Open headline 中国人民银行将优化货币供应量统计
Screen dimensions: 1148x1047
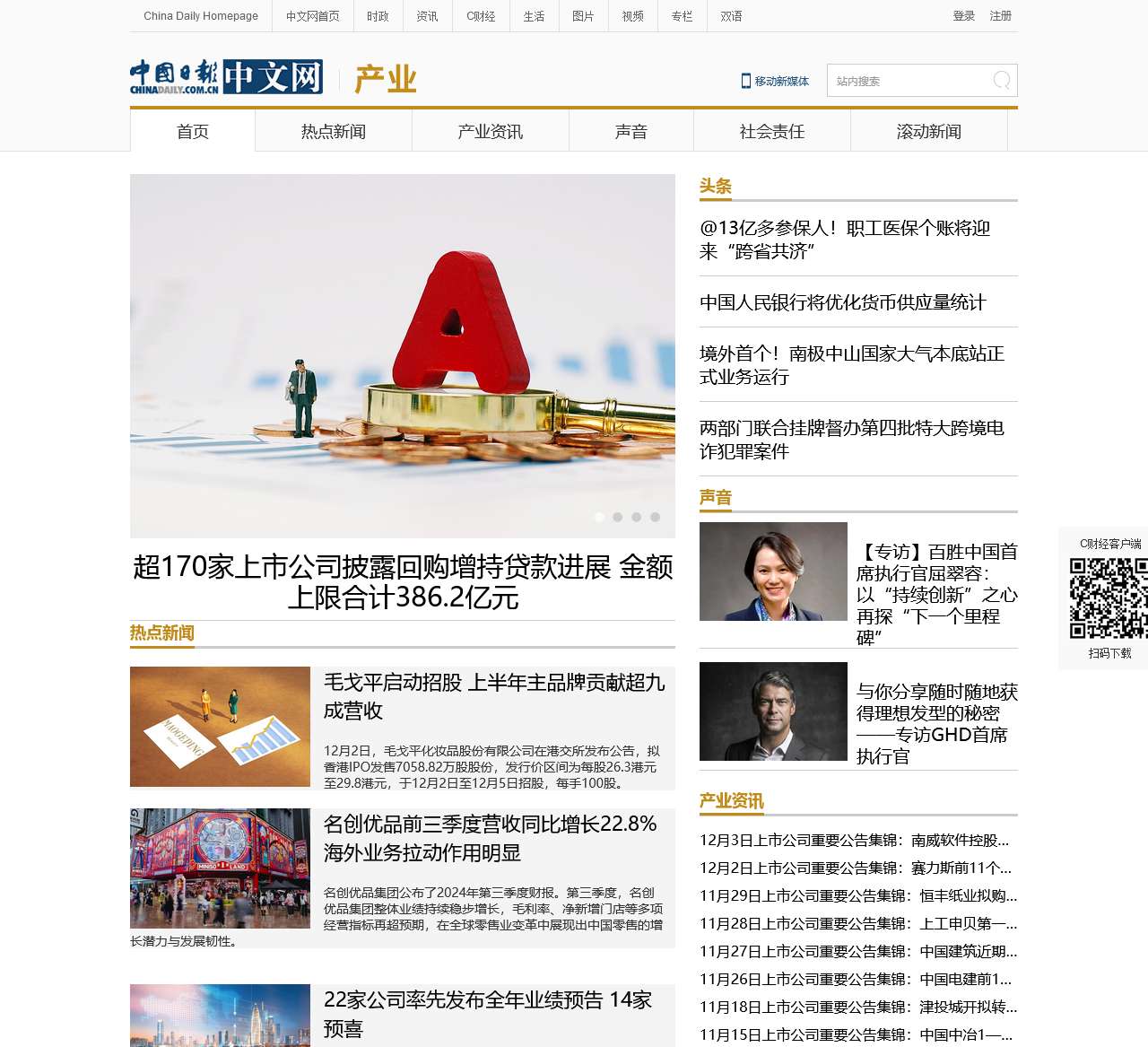click(x=842, y=302)
